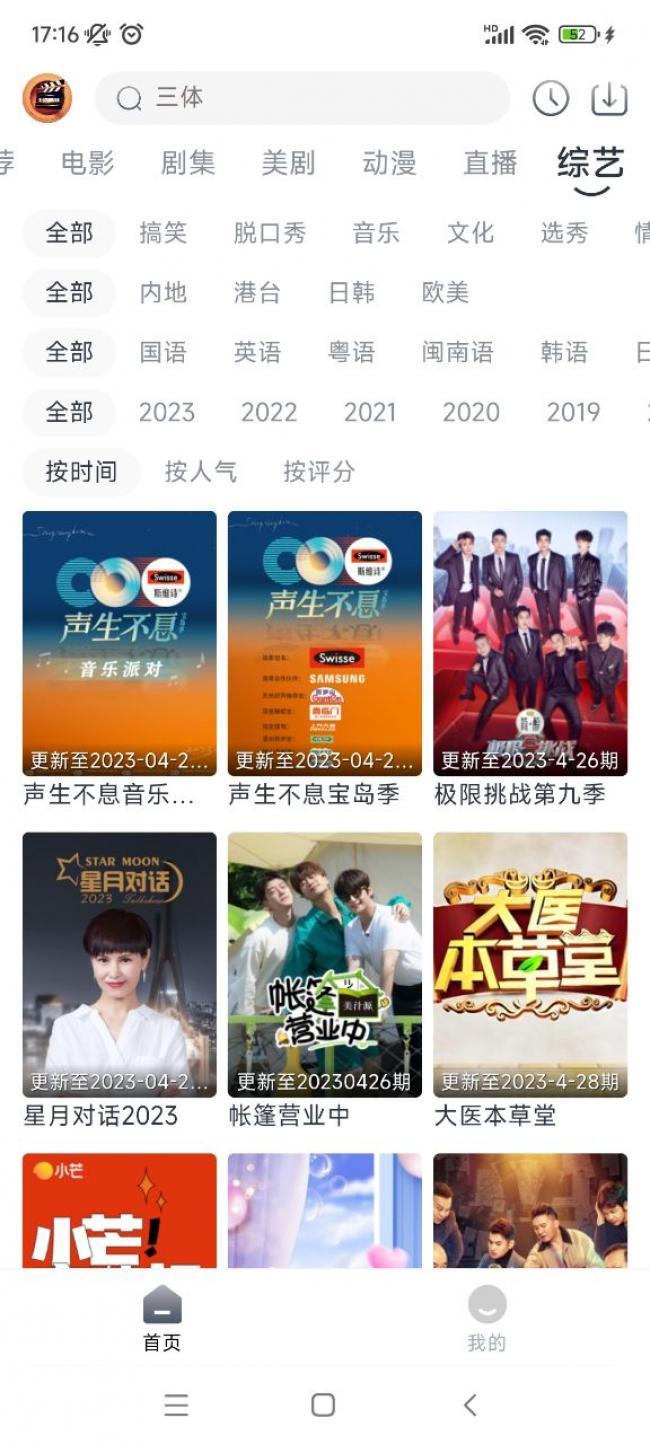Switch to the 动漫 tab

pos(389,163)
